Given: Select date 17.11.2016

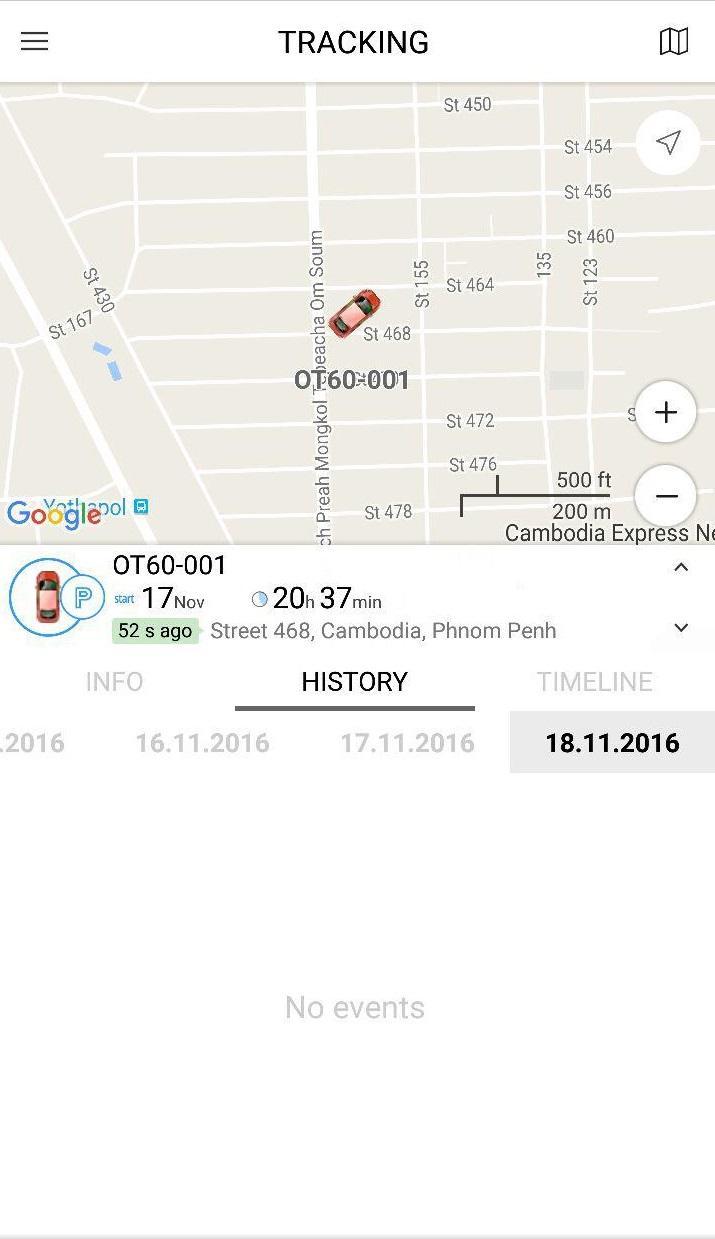Looking at the screenshot, I should (407, 743).
